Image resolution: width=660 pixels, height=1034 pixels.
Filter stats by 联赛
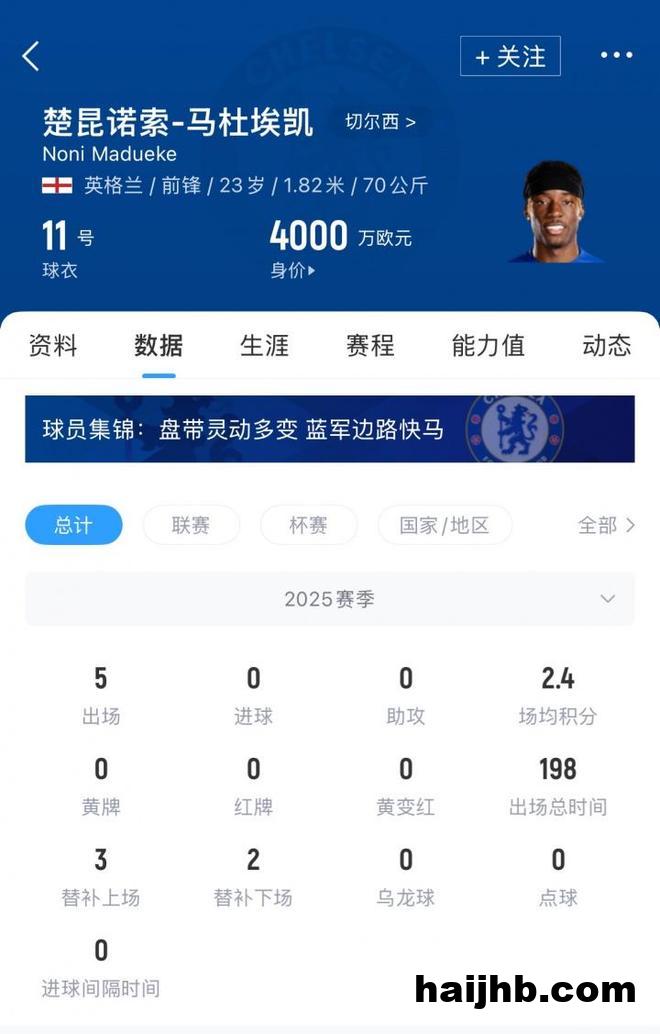point(191,525)
